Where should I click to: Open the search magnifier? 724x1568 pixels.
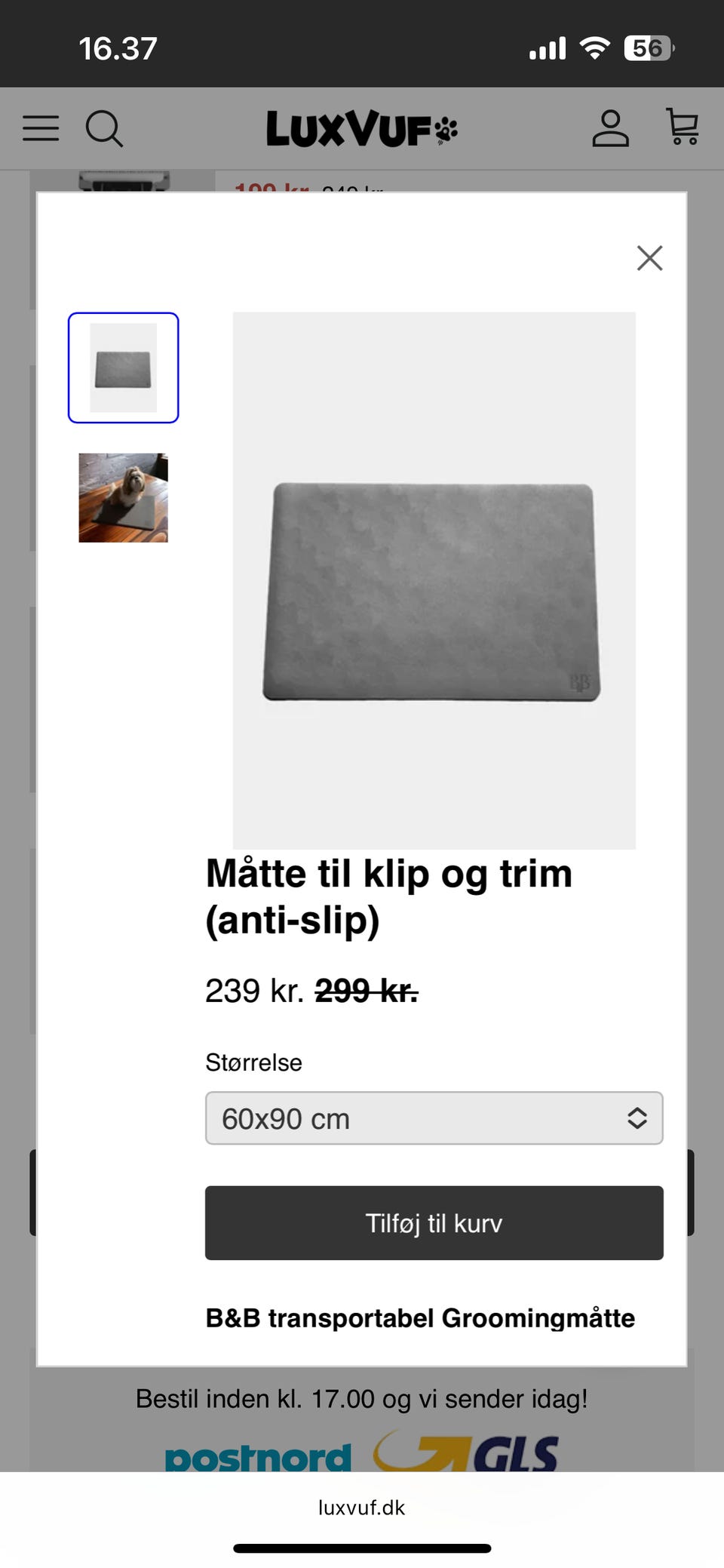point(104,128)
